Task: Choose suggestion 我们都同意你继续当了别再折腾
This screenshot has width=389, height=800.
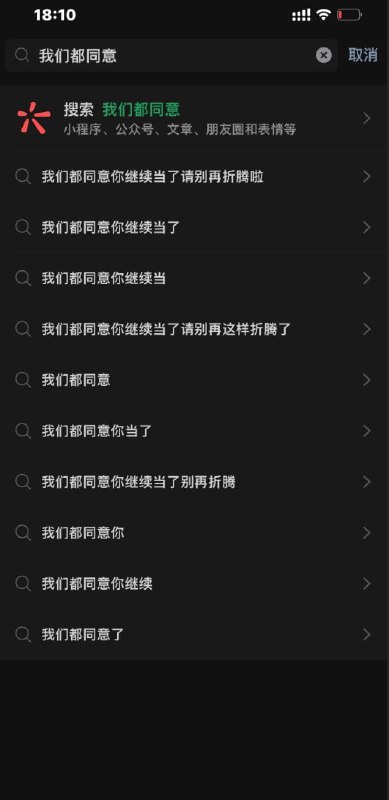Action: coord(194,482)
